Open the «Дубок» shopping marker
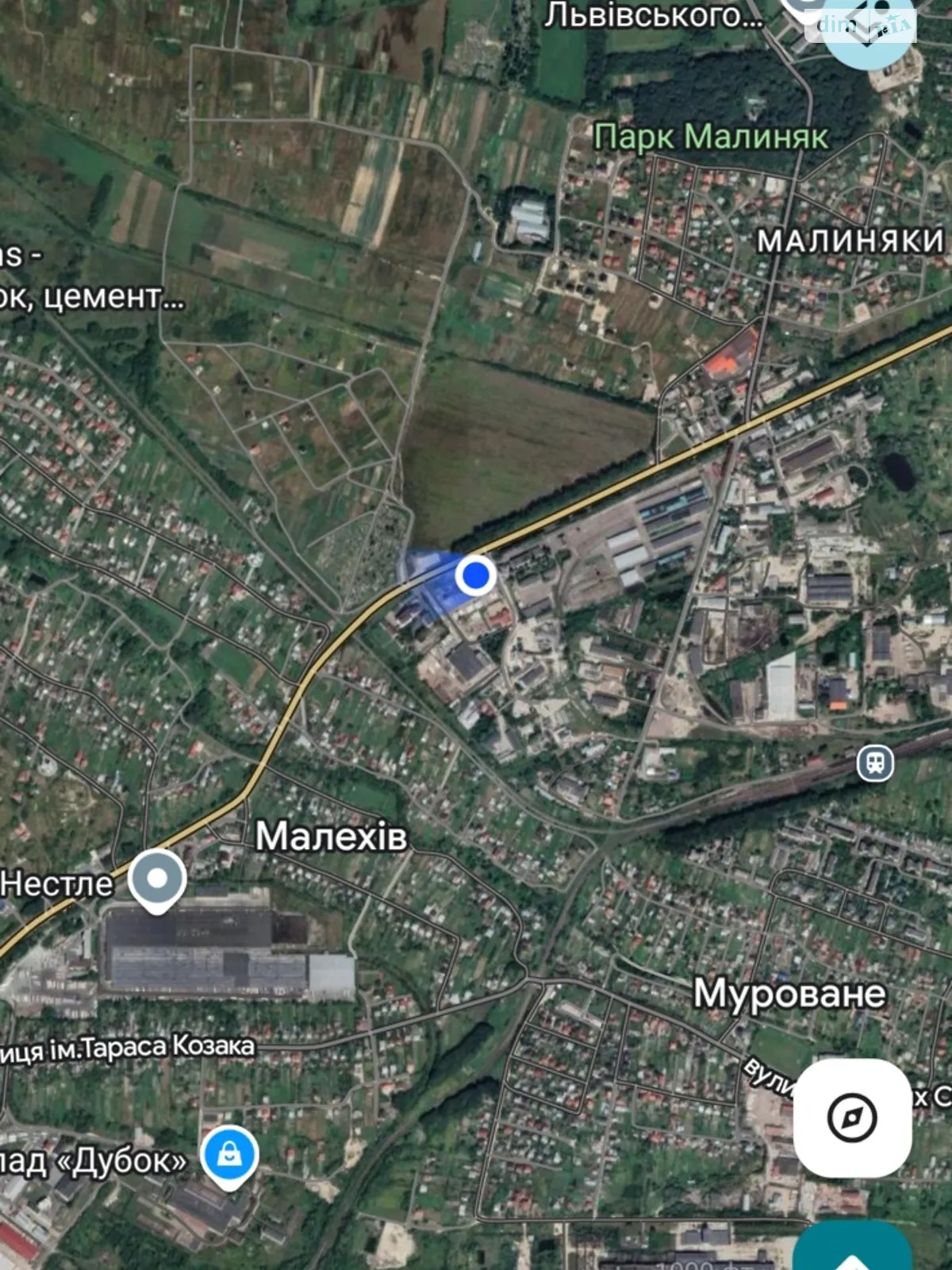This screenshot has width=952, height=1270. coord(229,1156)
